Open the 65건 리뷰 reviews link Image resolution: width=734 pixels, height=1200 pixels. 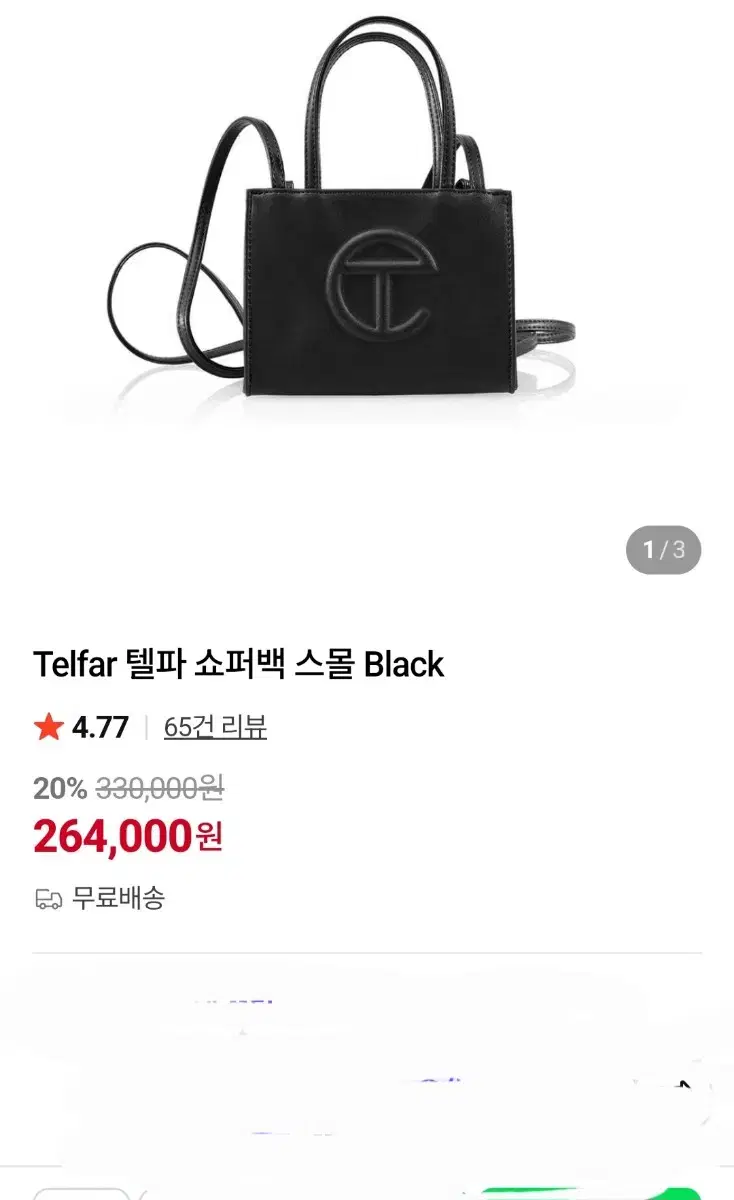click(215, 727)
